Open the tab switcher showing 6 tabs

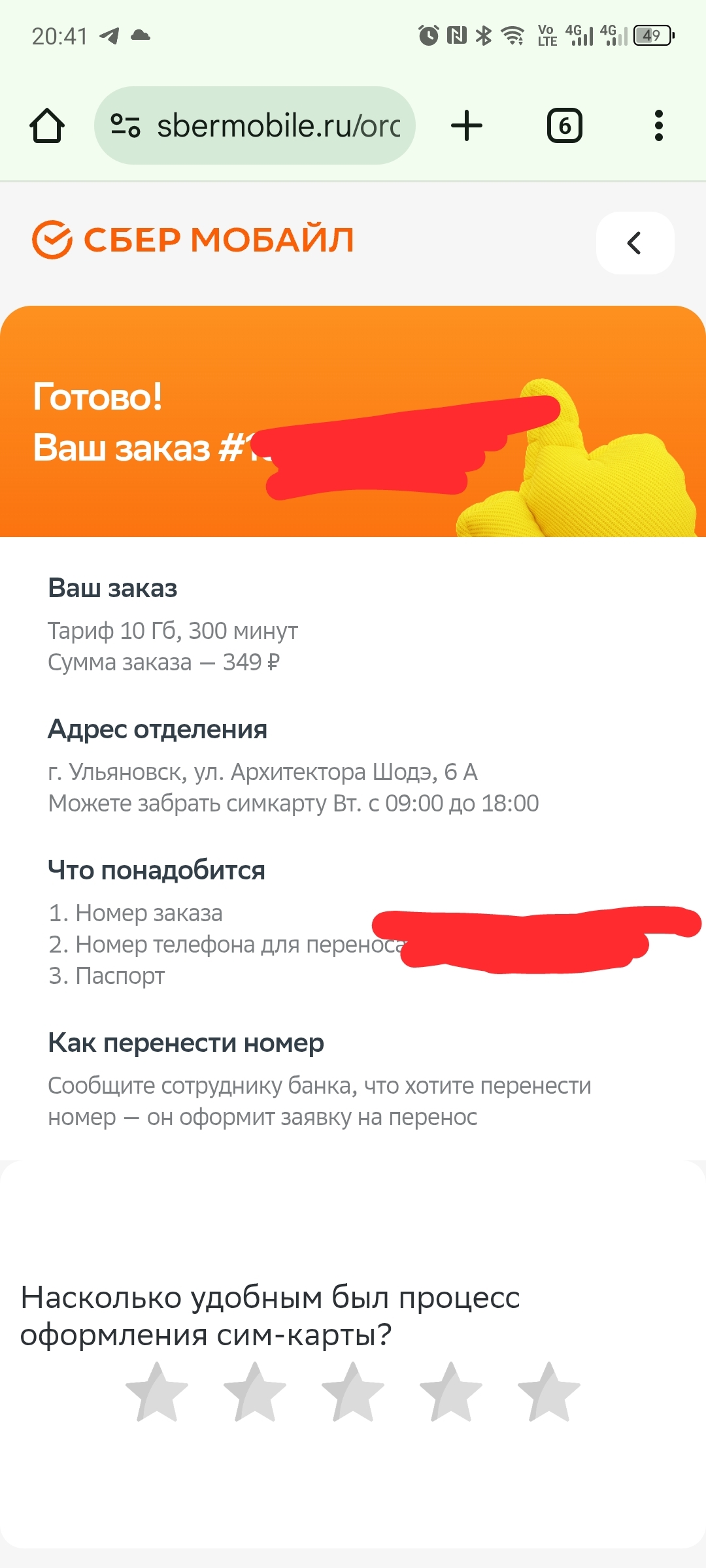(x=565, y=125)
